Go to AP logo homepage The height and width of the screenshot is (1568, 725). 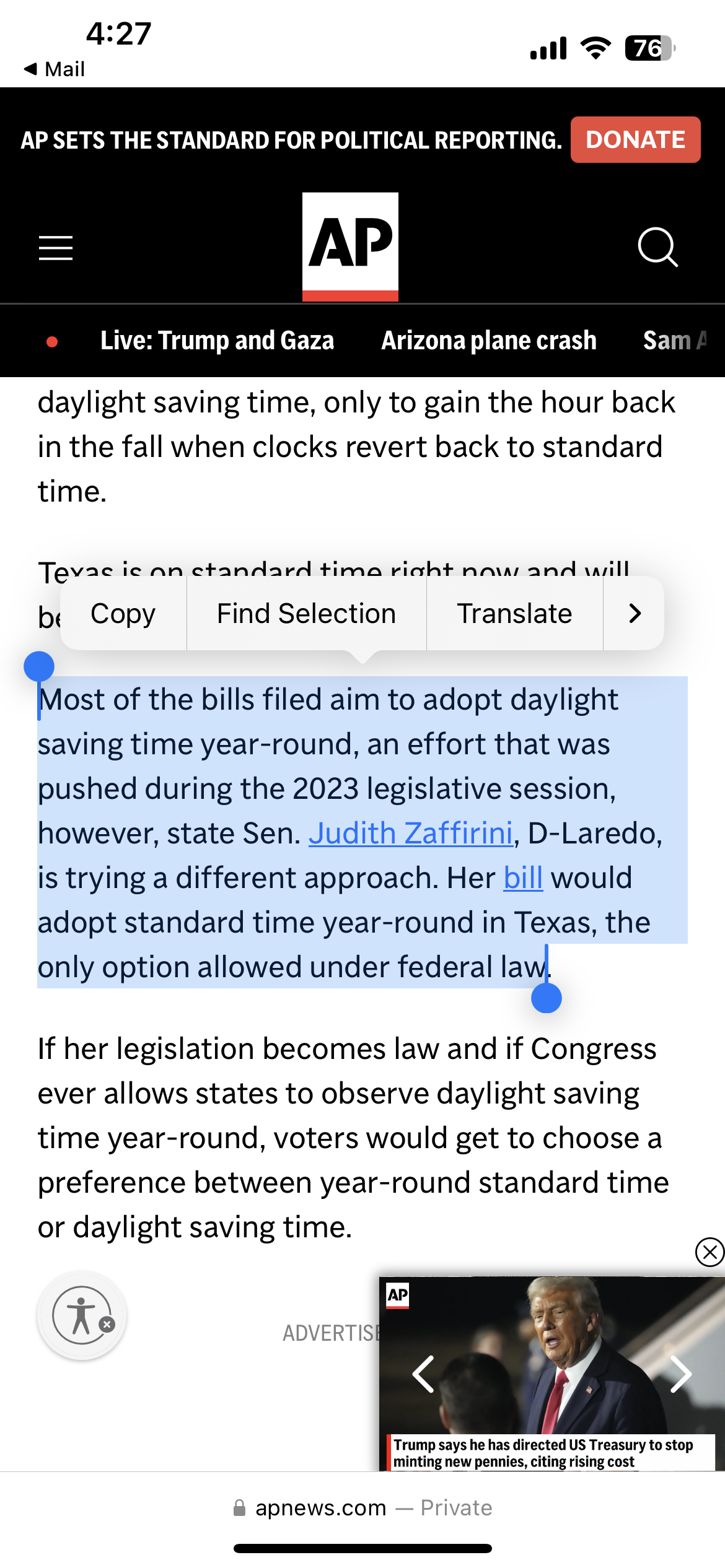pos(350,246)
